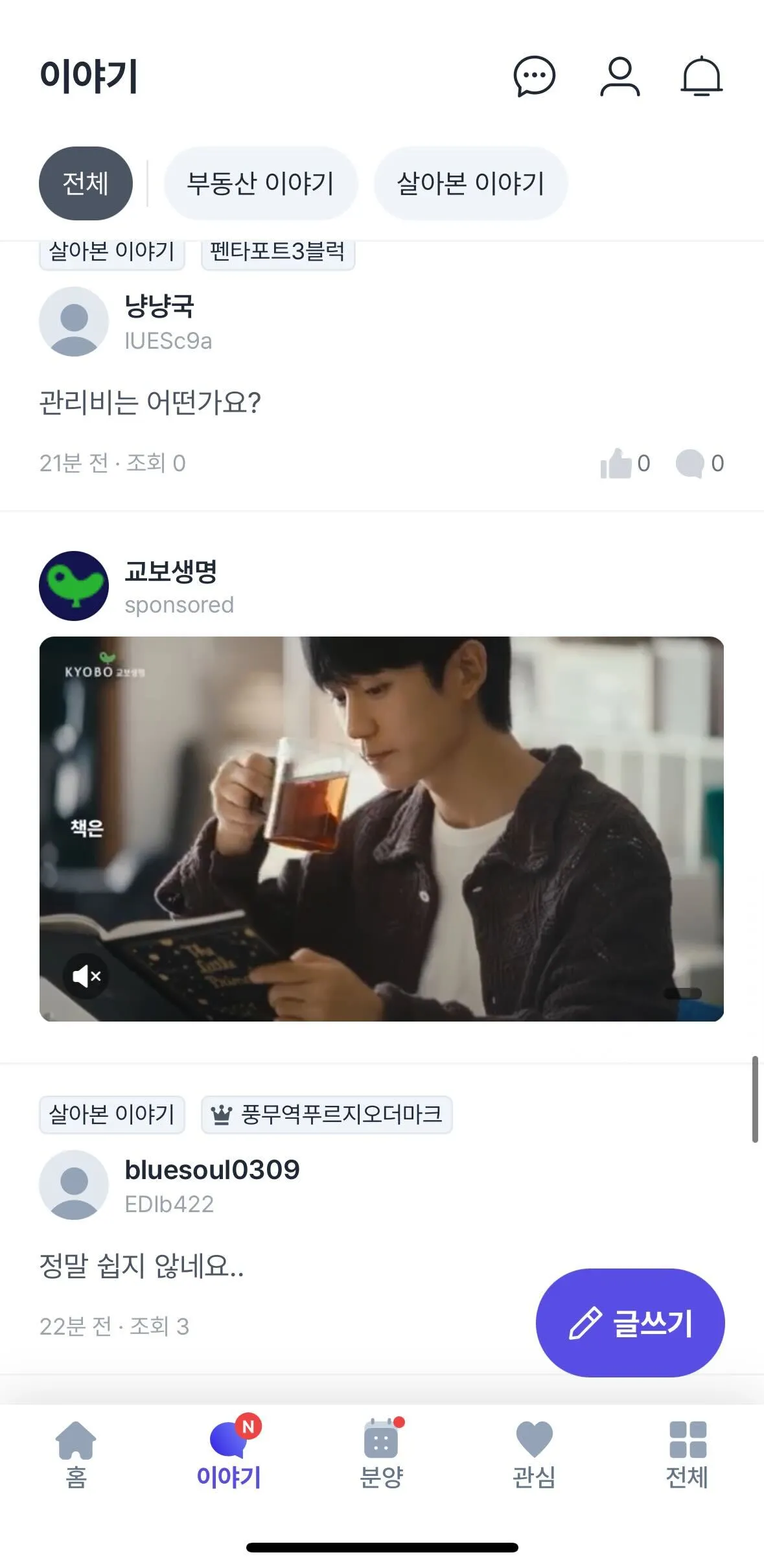Screen dimensions: 764x1568
Task: Open the 전체 tab in bottom navigation
Action: pos(687,1454)
